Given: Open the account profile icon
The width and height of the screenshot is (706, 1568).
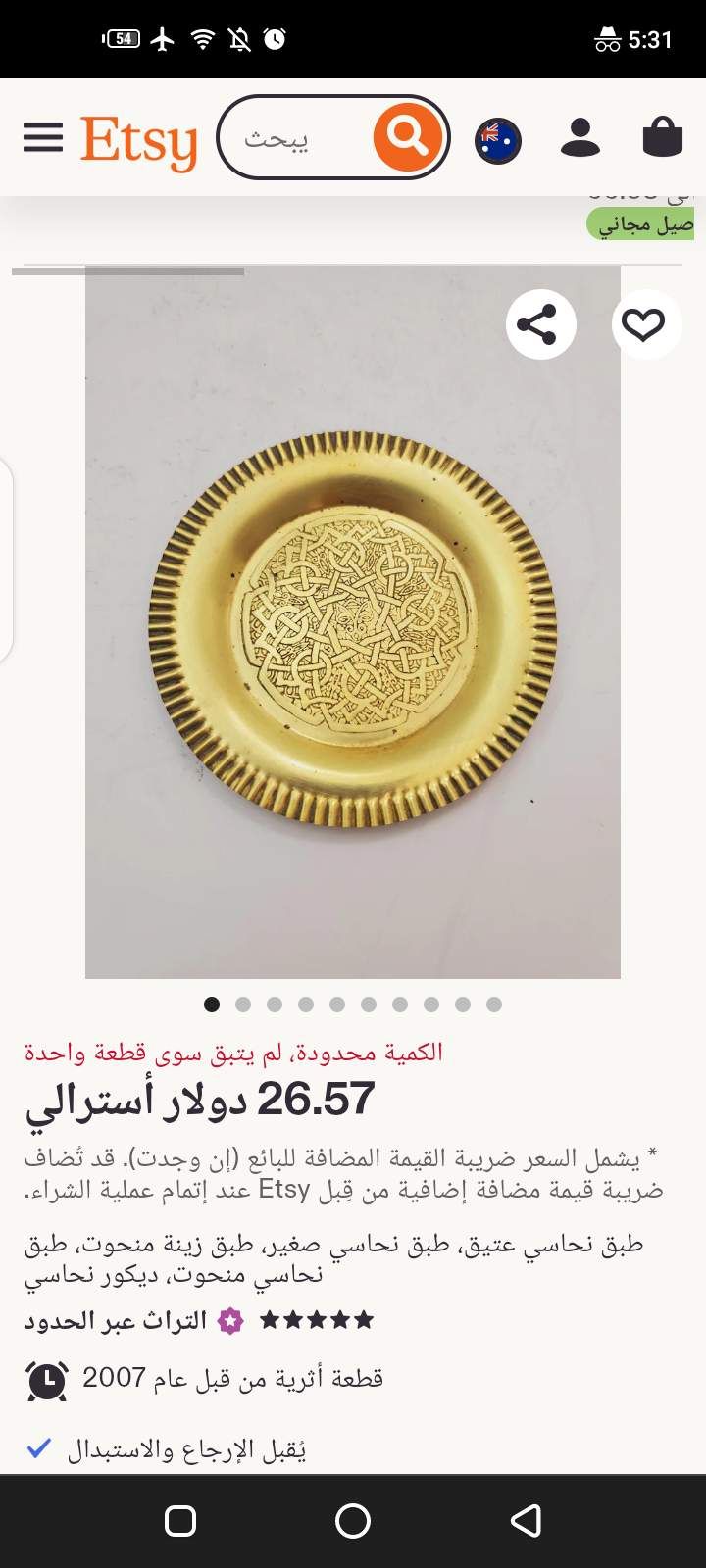Looking at the screenshot, I should [x=580, y=137].
